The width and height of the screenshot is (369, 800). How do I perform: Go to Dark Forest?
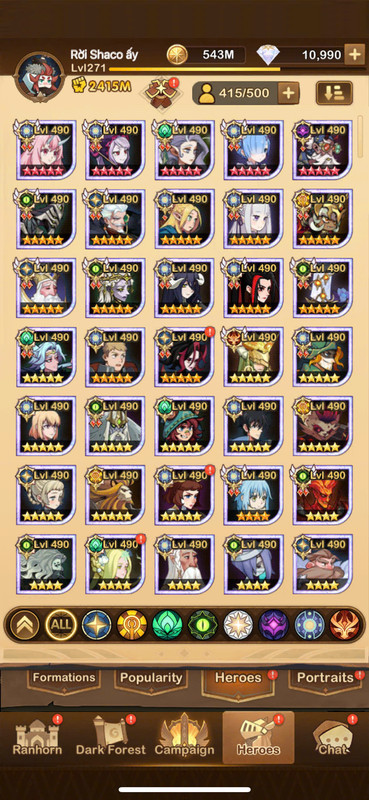point(110,737)
